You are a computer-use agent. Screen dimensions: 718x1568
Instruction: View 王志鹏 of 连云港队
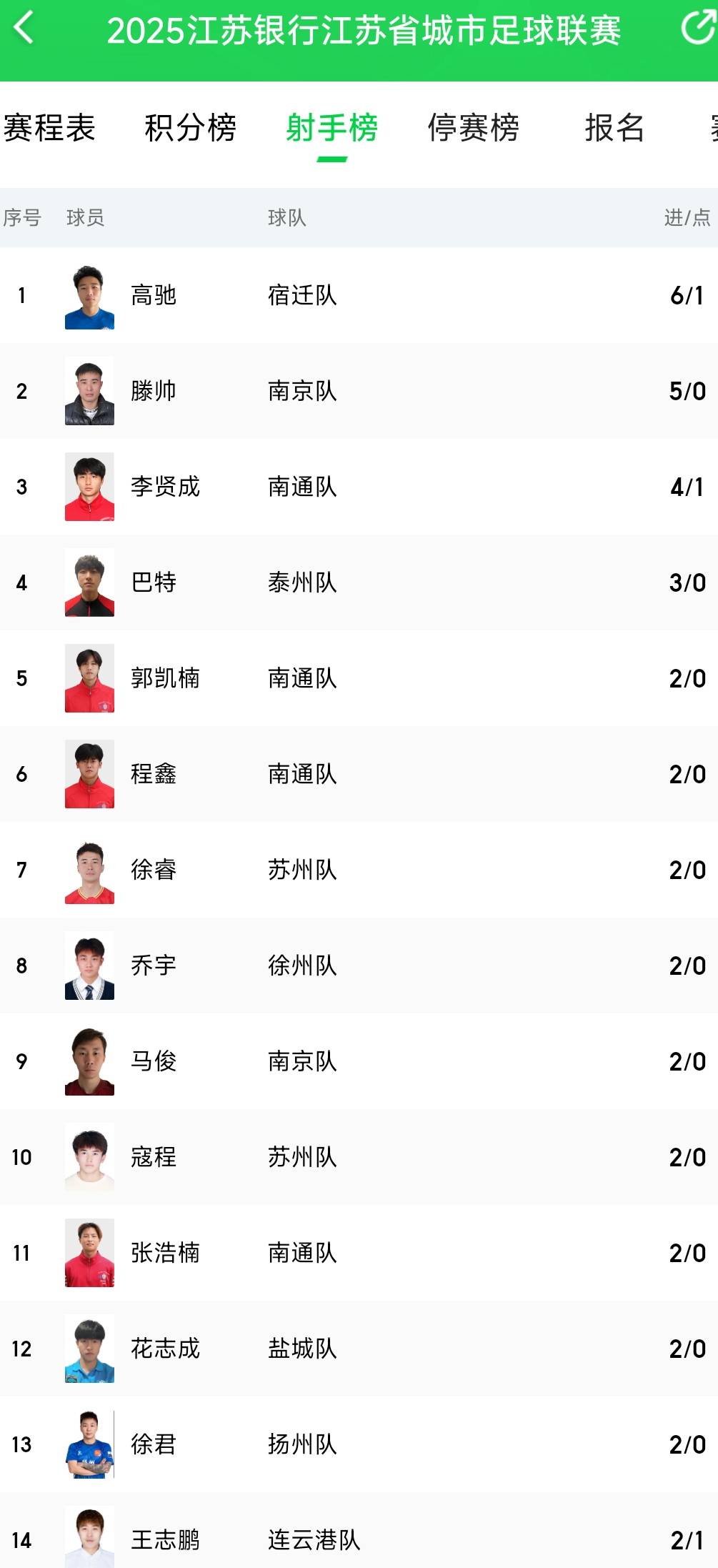(x=165, y=1539)
